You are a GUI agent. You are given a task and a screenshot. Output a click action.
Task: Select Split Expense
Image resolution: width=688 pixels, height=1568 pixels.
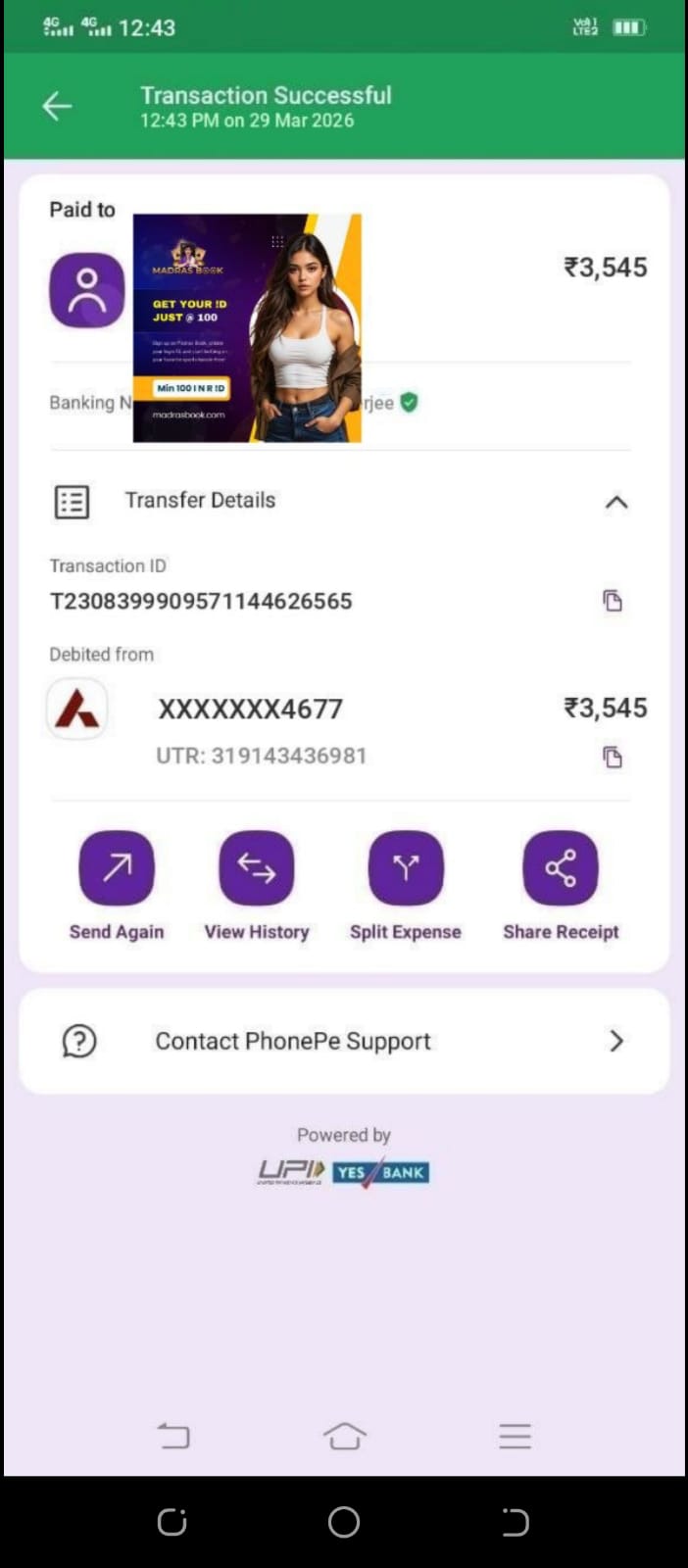(406, 868)
